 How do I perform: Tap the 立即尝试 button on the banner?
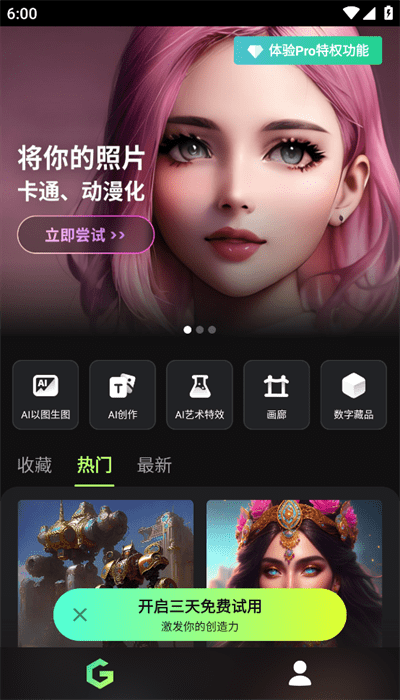click(x=86, y=235)
